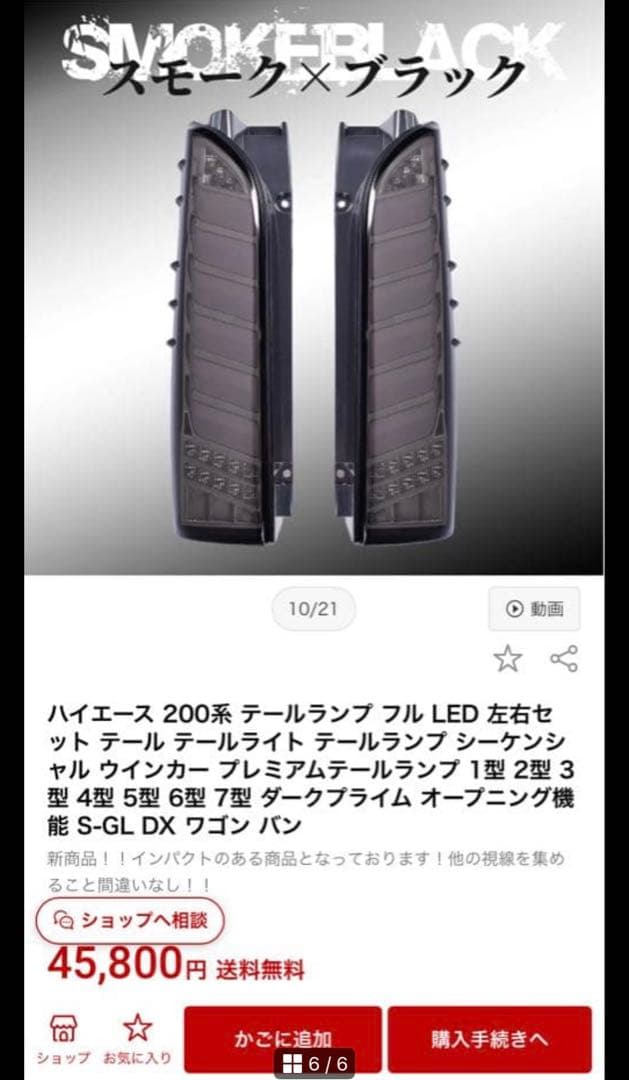The image size is (629, 1080).
Task: Add to favorites via お気に入り
Action: tap(136, 1038)
